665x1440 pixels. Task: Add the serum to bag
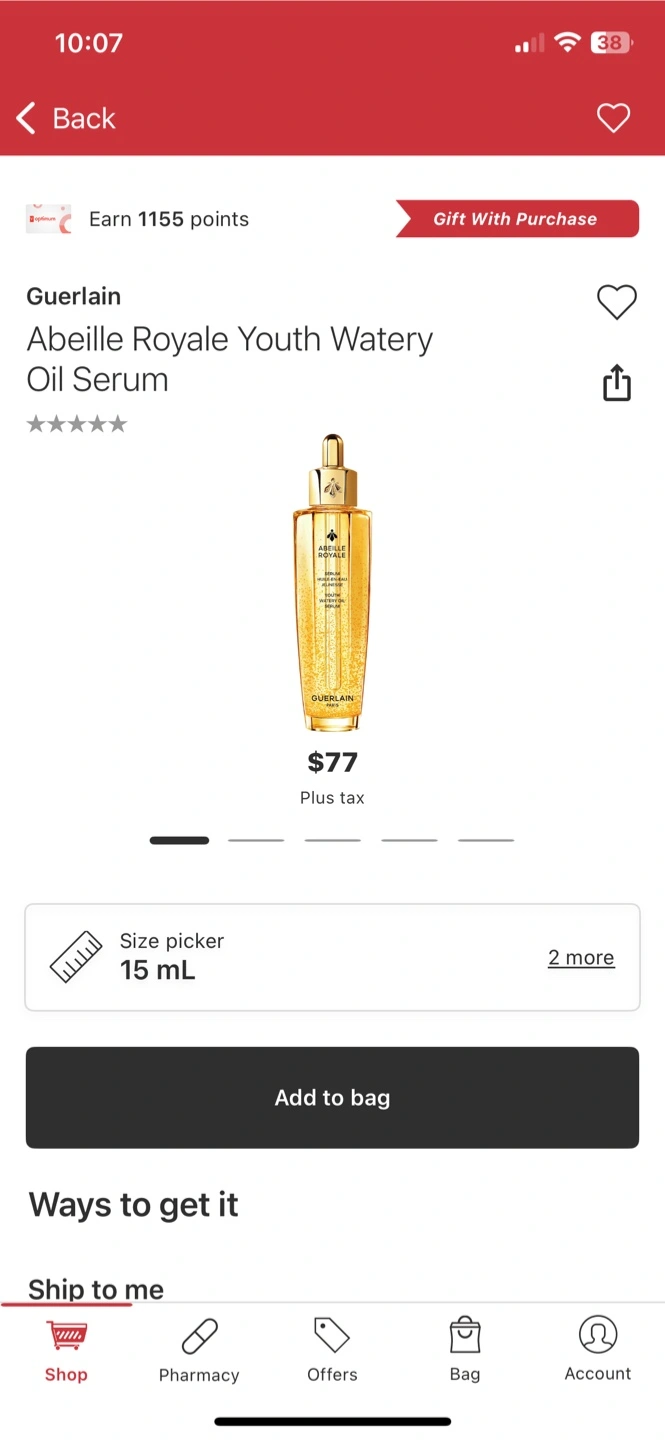click(332, 1097)
